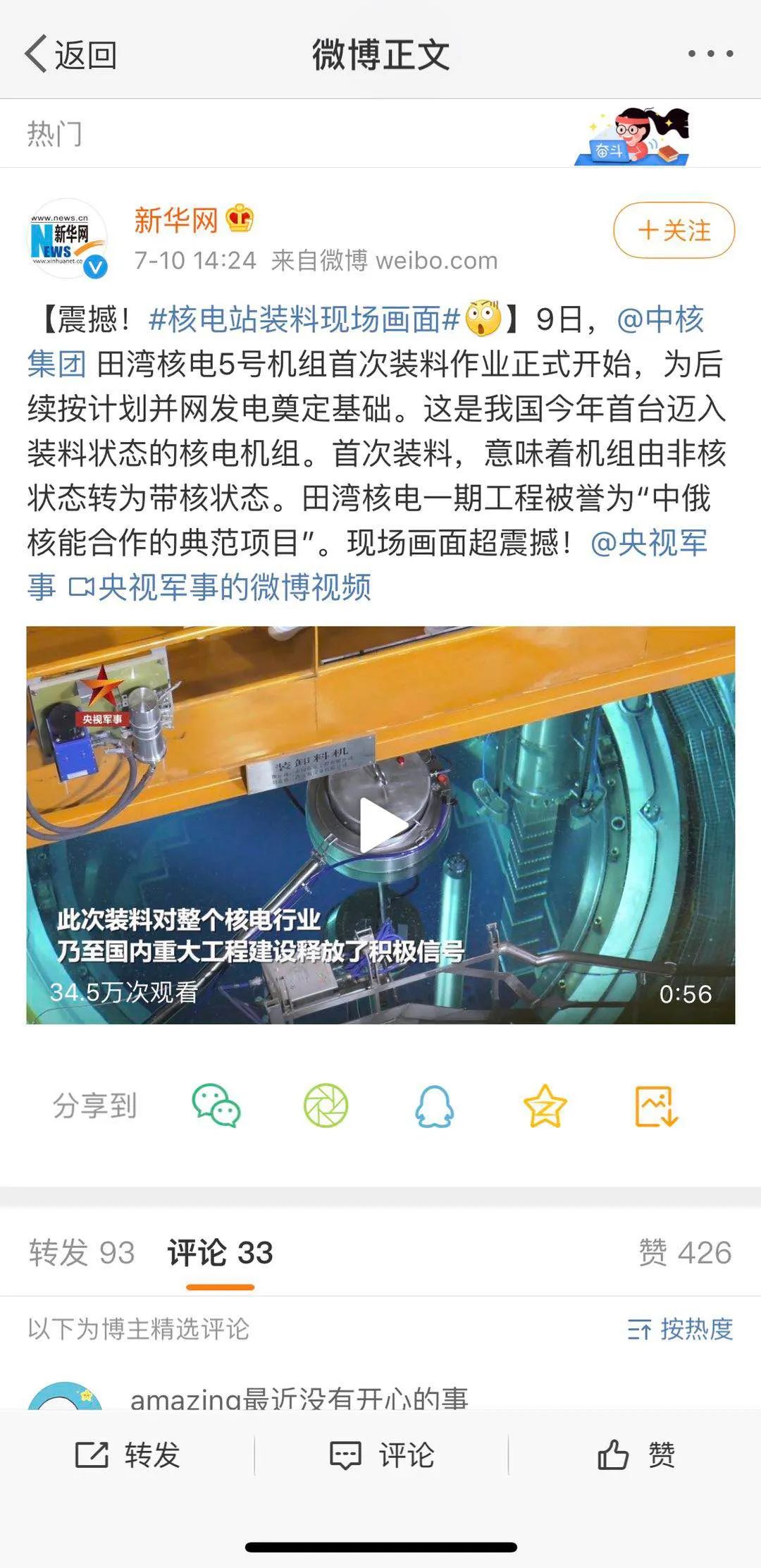
Task: Go back via 返回 arrow
Action: (69, 54)
